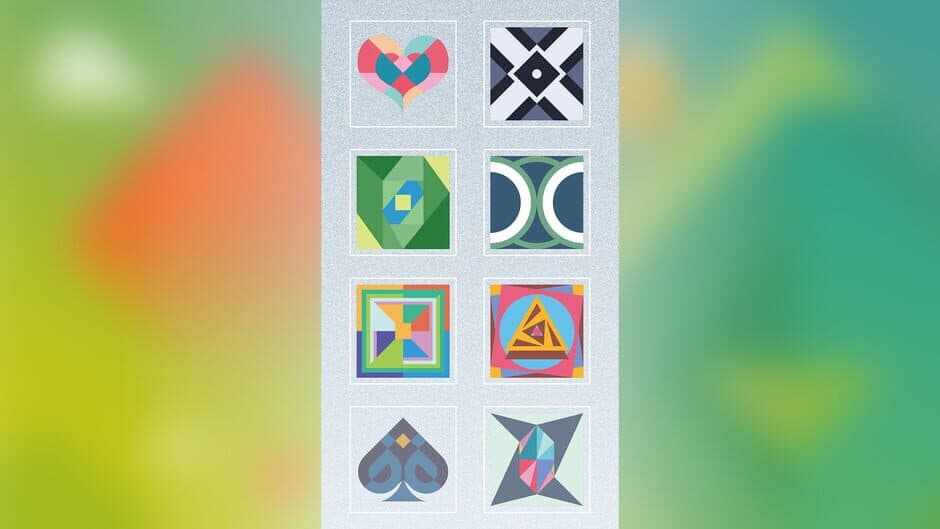Open the colorful heart puzzle tile

tap(402, 73)
